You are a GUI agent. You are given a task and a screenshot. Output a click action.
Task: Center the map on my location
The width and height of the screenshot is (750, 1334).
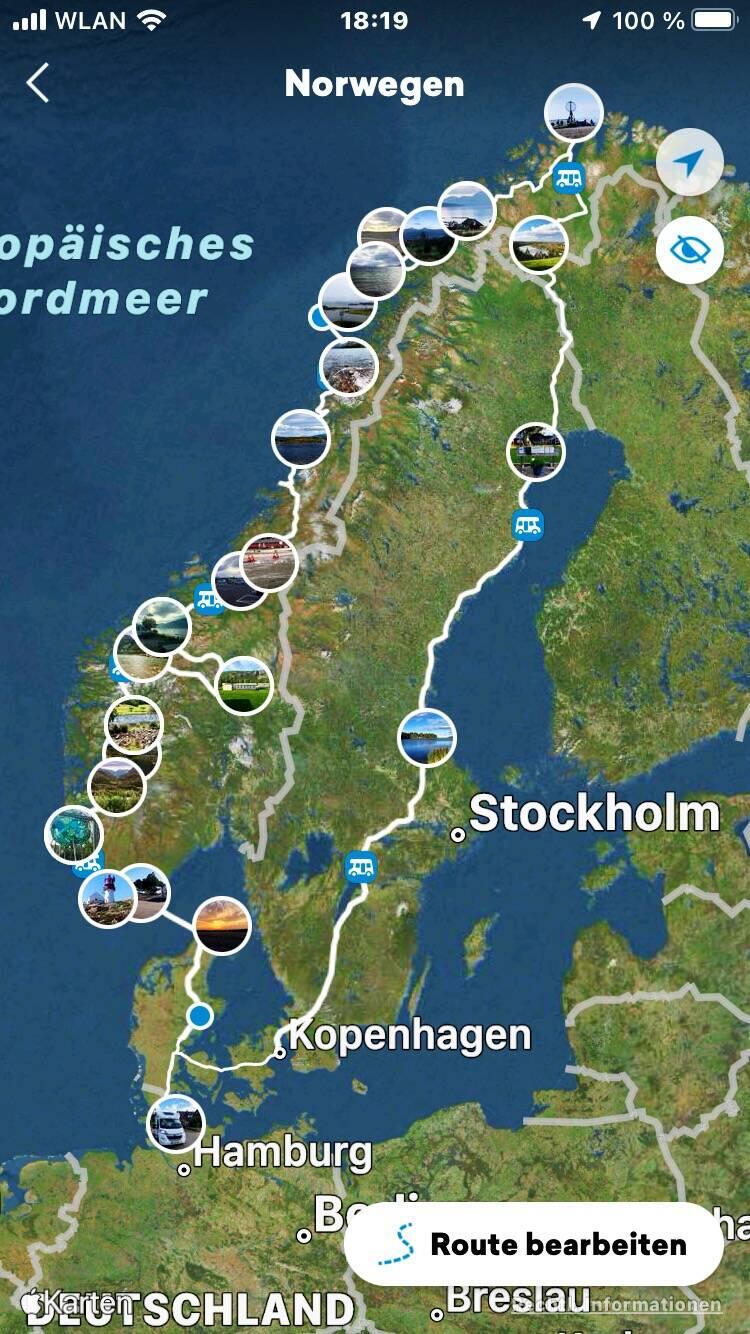690,162
